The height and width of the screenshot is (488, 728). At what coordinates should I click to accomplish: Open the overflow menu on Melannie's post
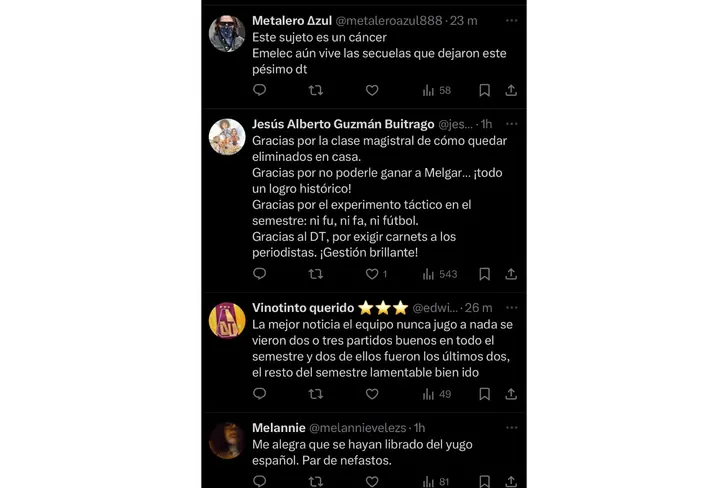pos(511,428)
